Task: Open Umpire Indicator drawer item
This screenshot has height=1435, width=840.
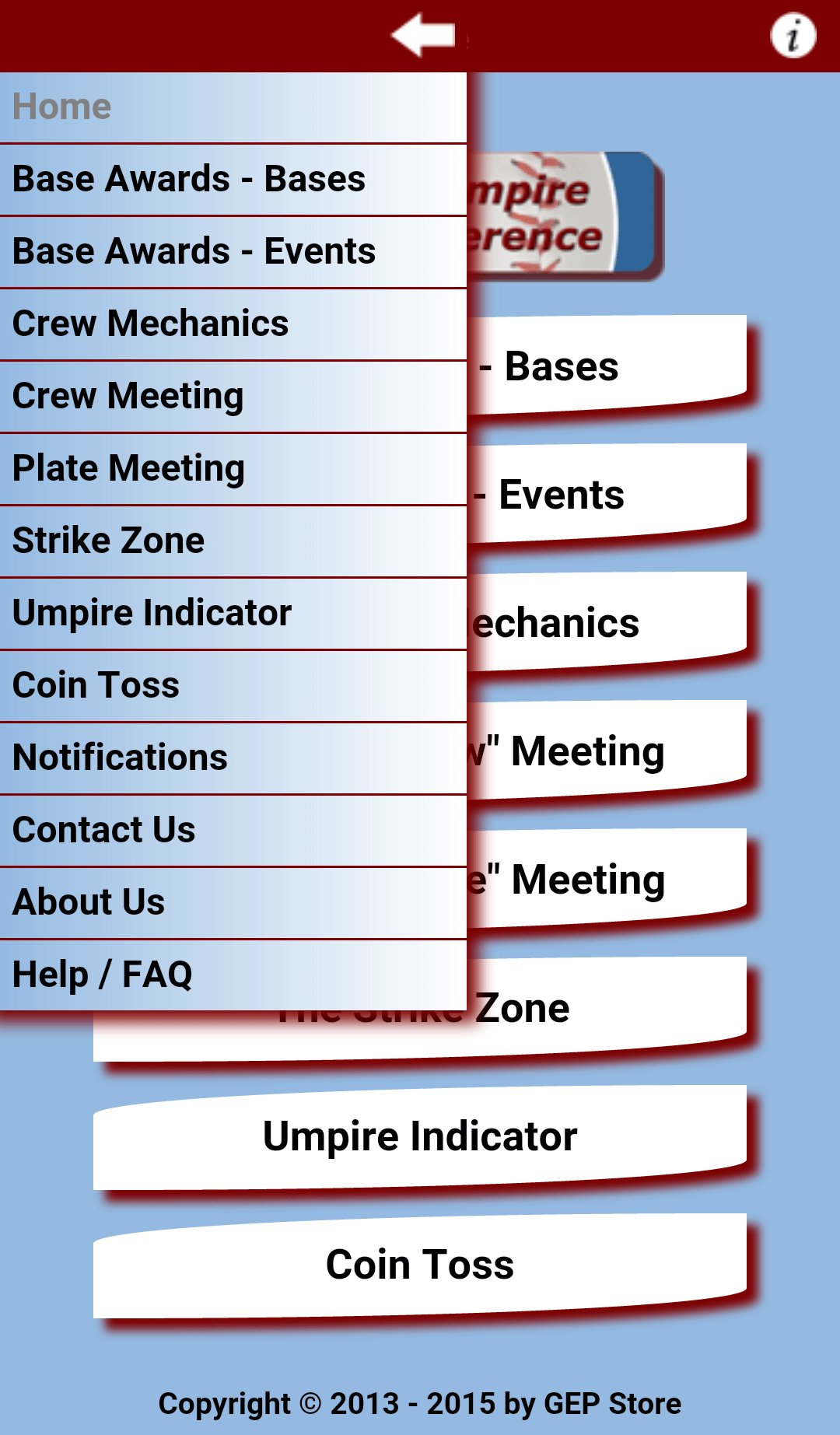Action: coord(233,614)
